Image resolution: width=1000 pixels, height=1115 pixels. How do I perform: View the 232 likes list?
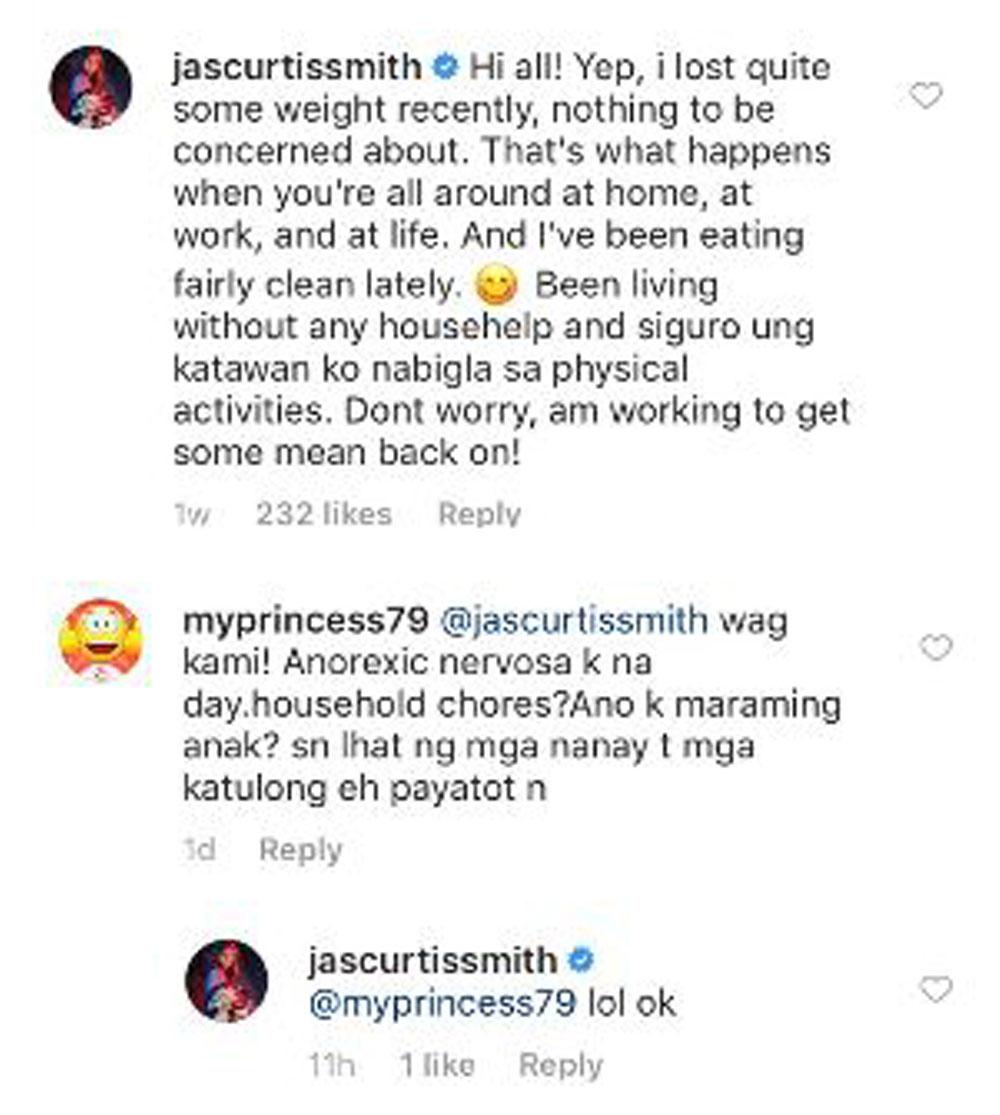(x=323, y=514)
